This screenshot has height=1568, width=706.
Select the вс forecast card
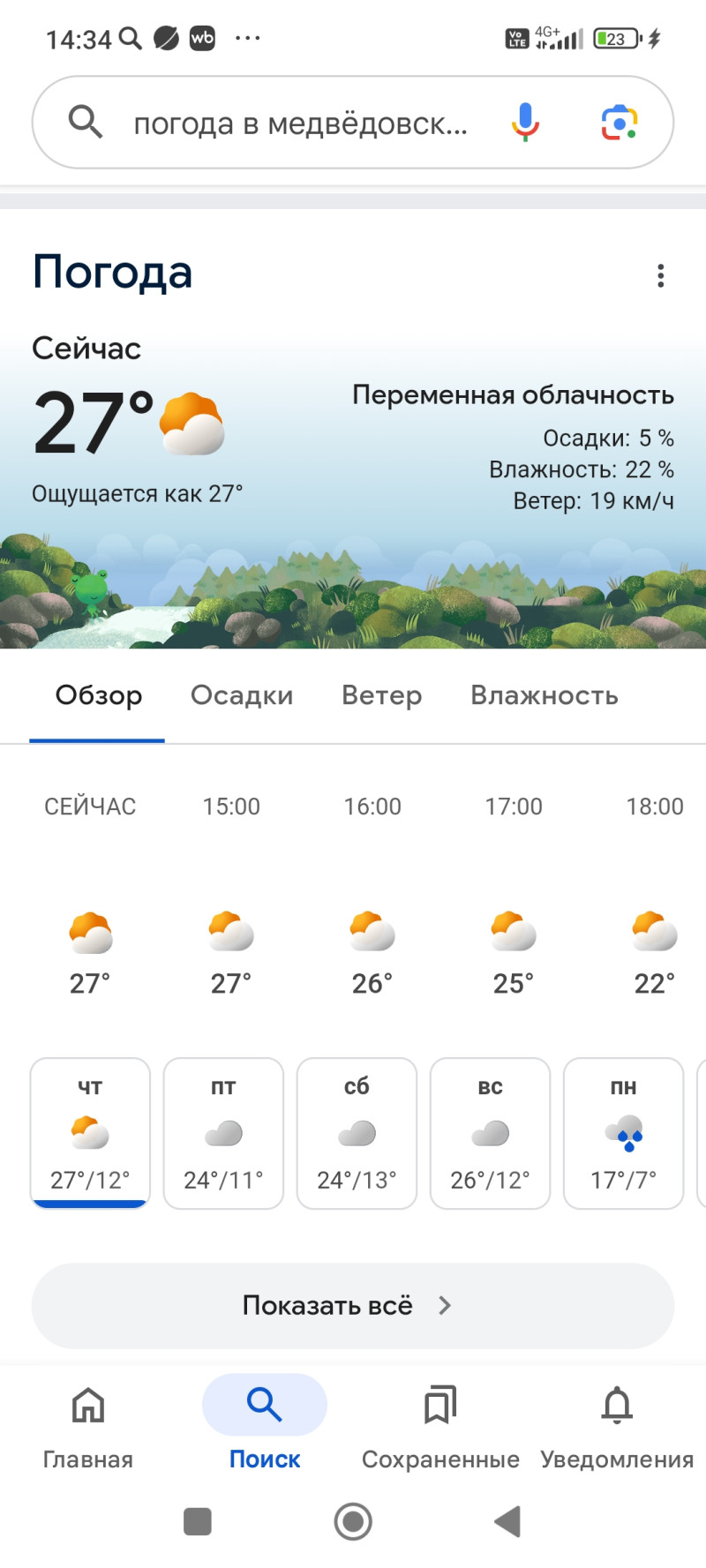pyautogui.click(x=490, y=1133)
